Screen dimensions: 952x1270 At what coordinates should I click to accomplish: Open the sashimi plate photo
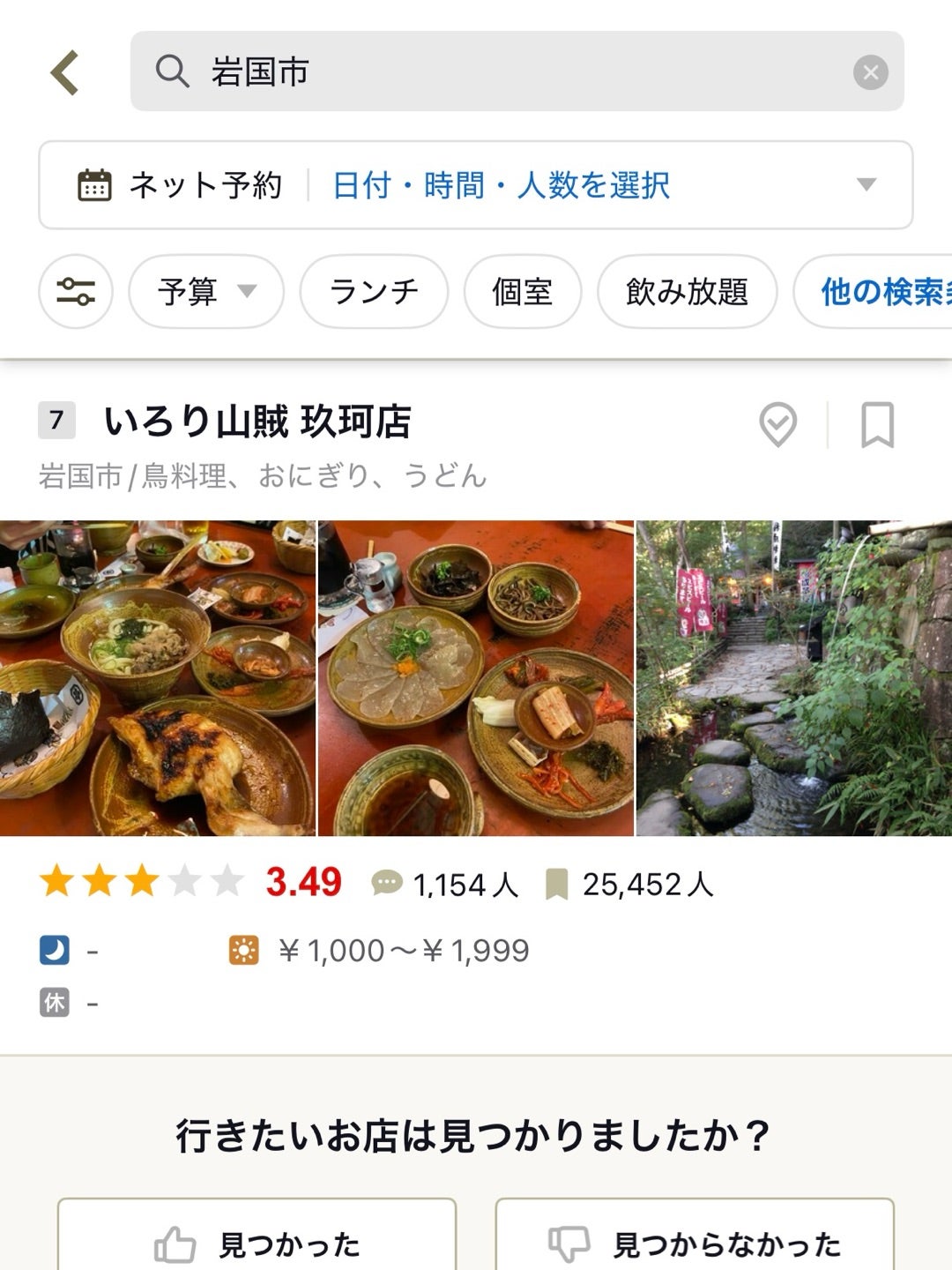476,678
